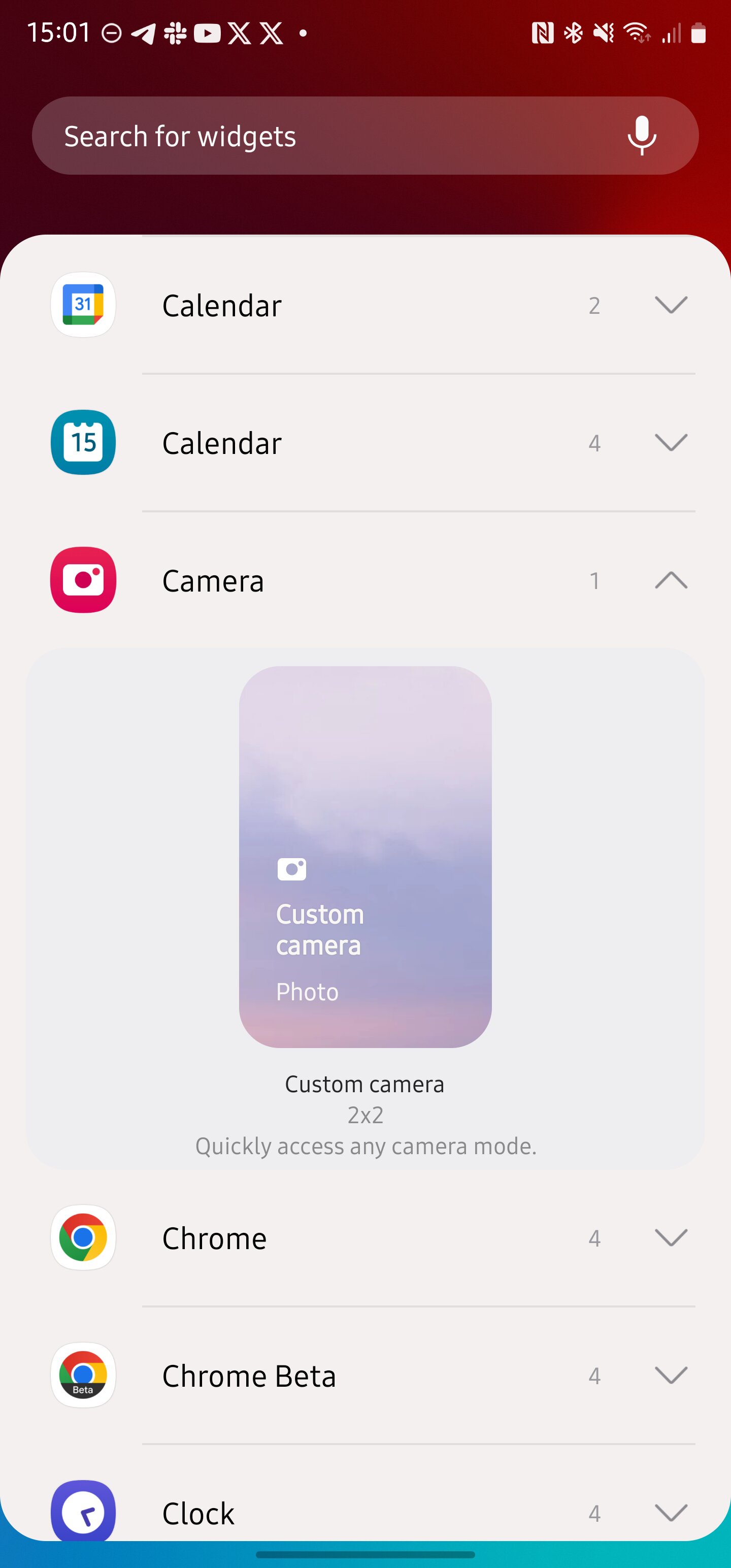
Task: Expand the Chrome Beta widgets row
Action: click(x=365, y=1375)
